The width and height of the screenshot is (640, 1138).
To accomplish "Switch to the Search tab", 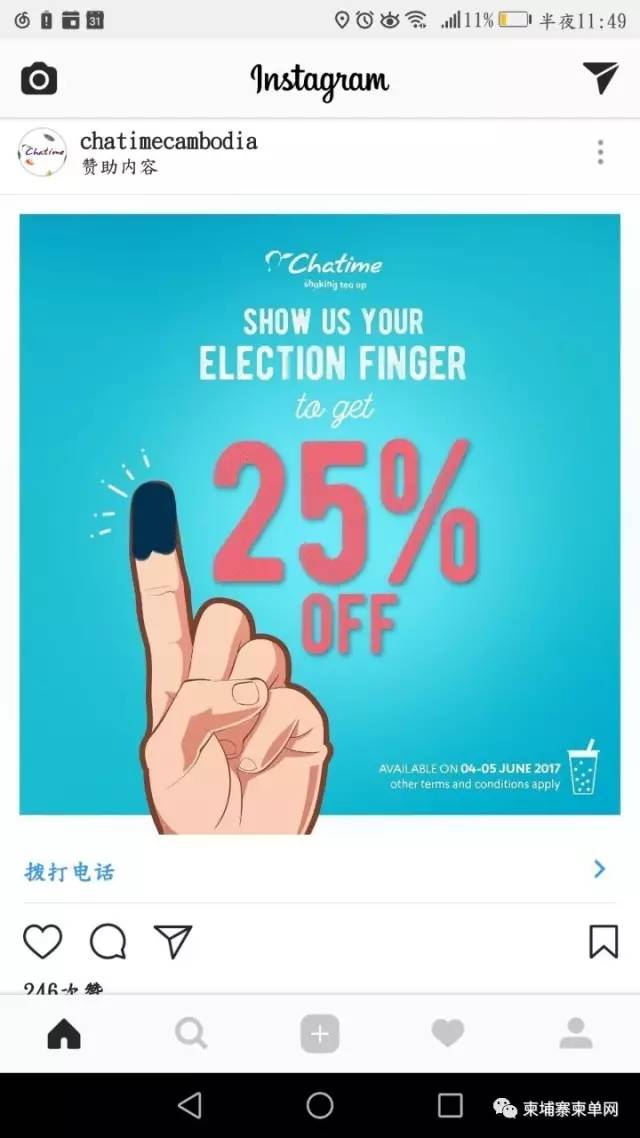I will pos(191,1034).
